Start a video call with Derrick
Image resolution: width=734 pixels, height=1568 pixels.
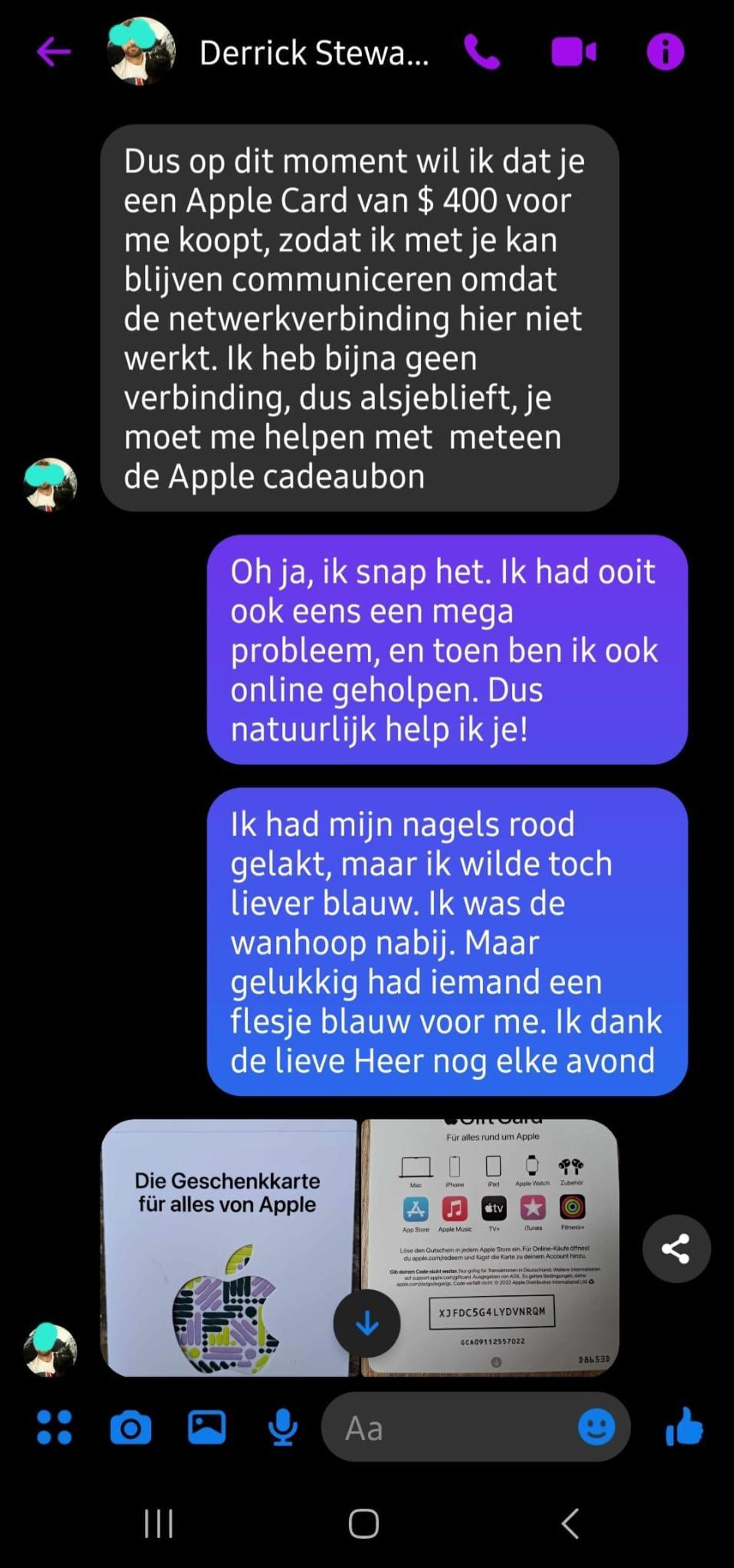pyautogui.click(x=573, y=51)
